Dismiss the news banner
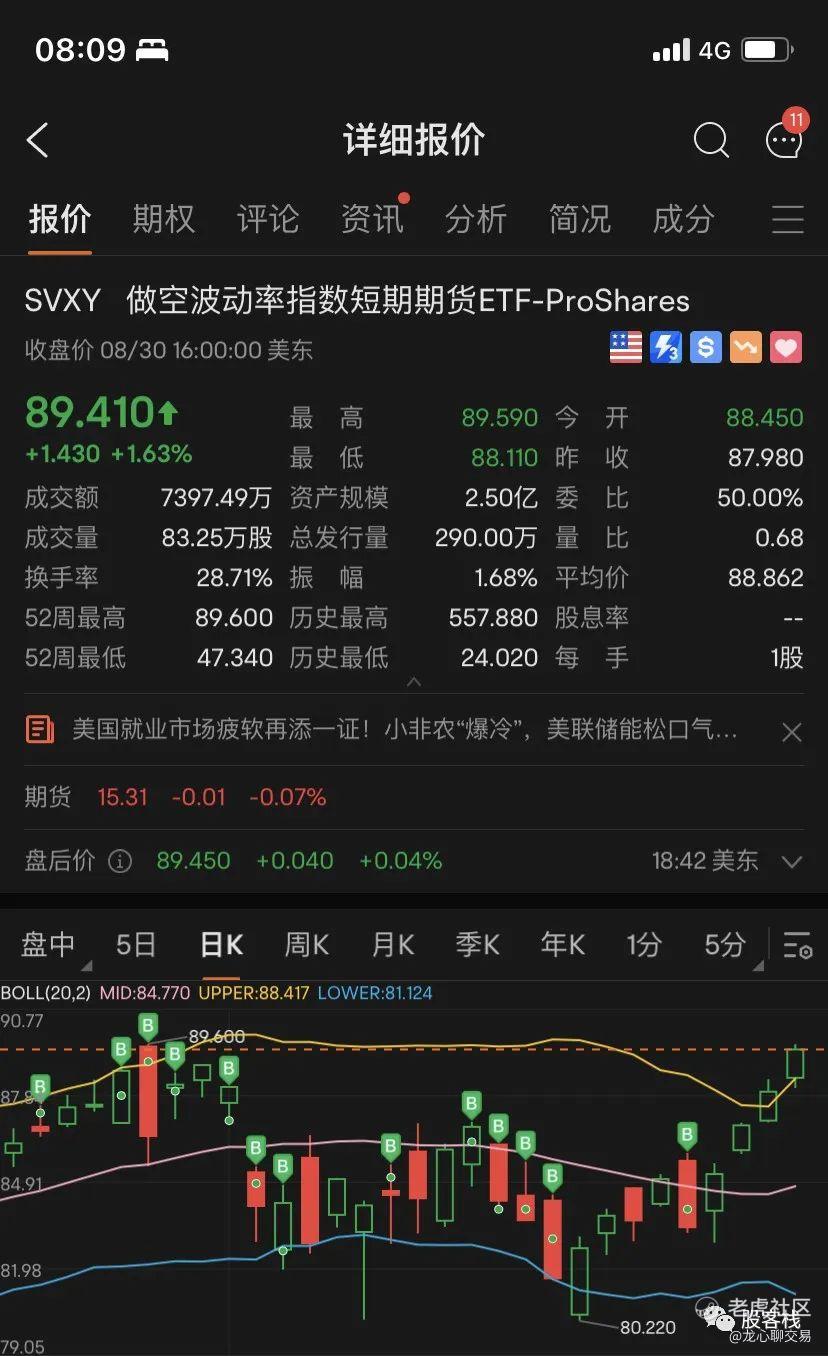828x1356 pixels. tap(791, 733)
